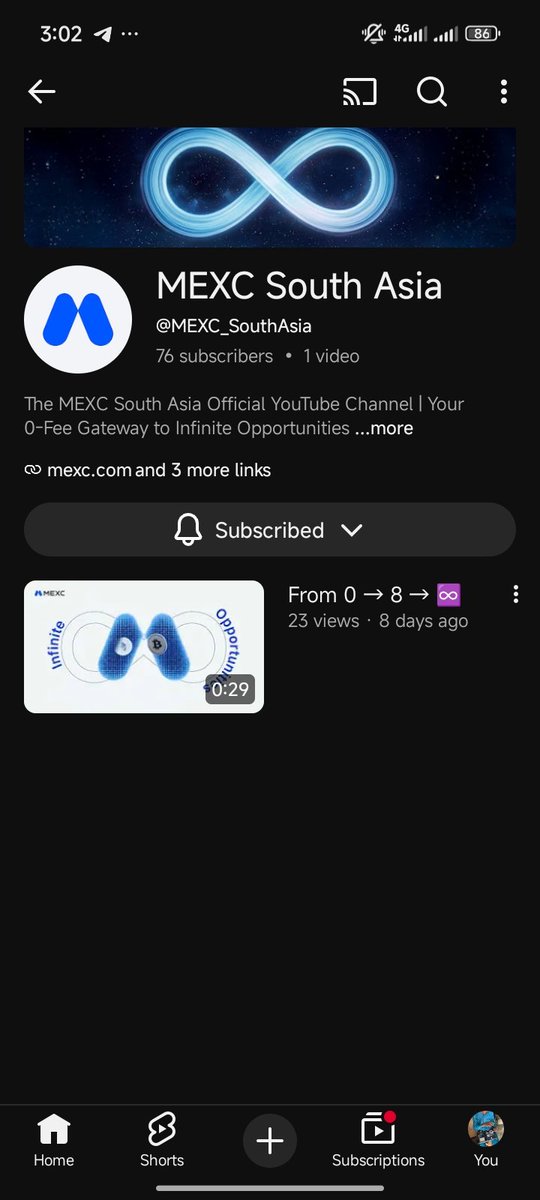This screenshot has height=1200, width=540.
Task: Switch to the Subscriptions tab
Action: pos(378,1142)
